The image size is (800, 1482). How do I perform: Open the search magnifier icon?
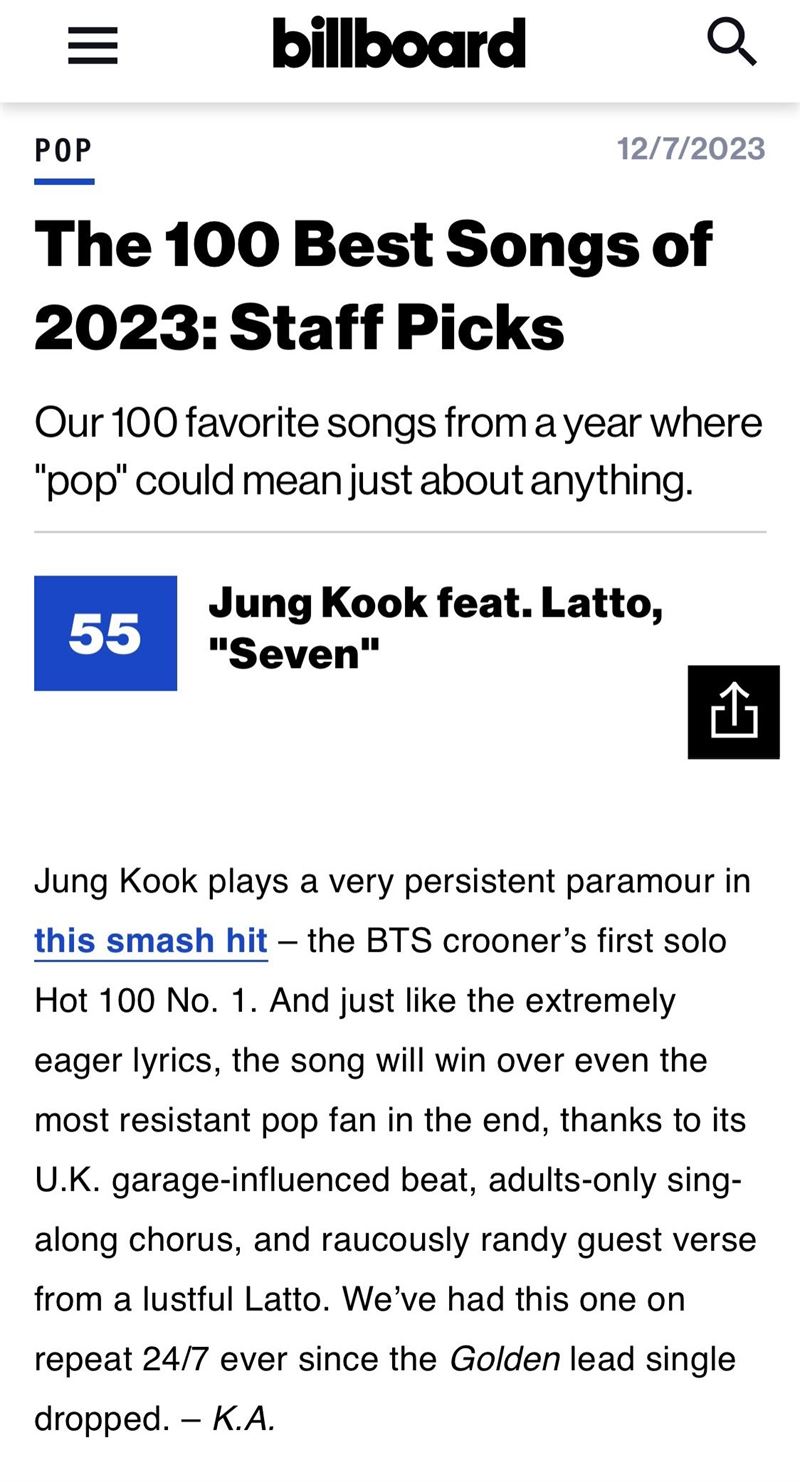point(732,43)
